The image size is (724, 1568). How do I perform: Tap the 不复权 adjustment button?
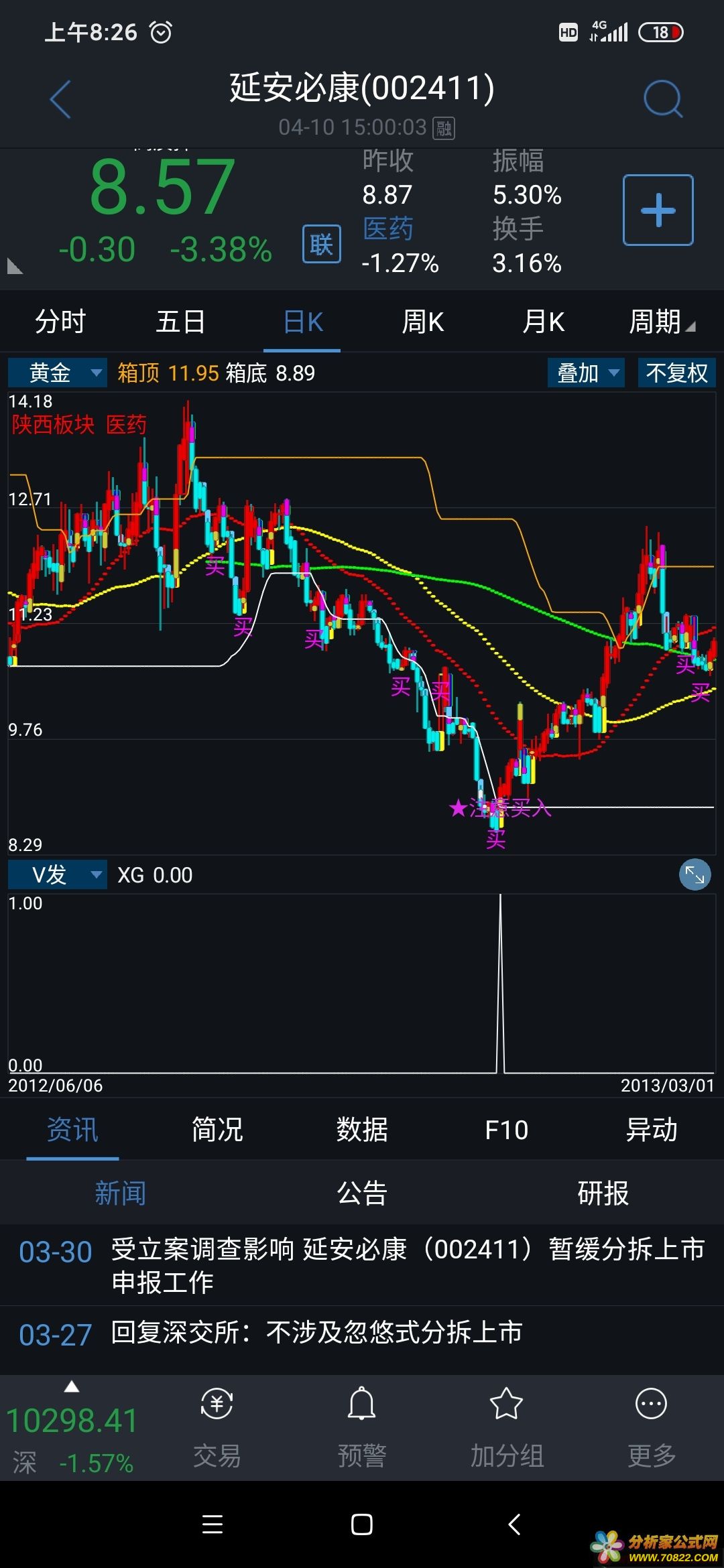point(676,373)
